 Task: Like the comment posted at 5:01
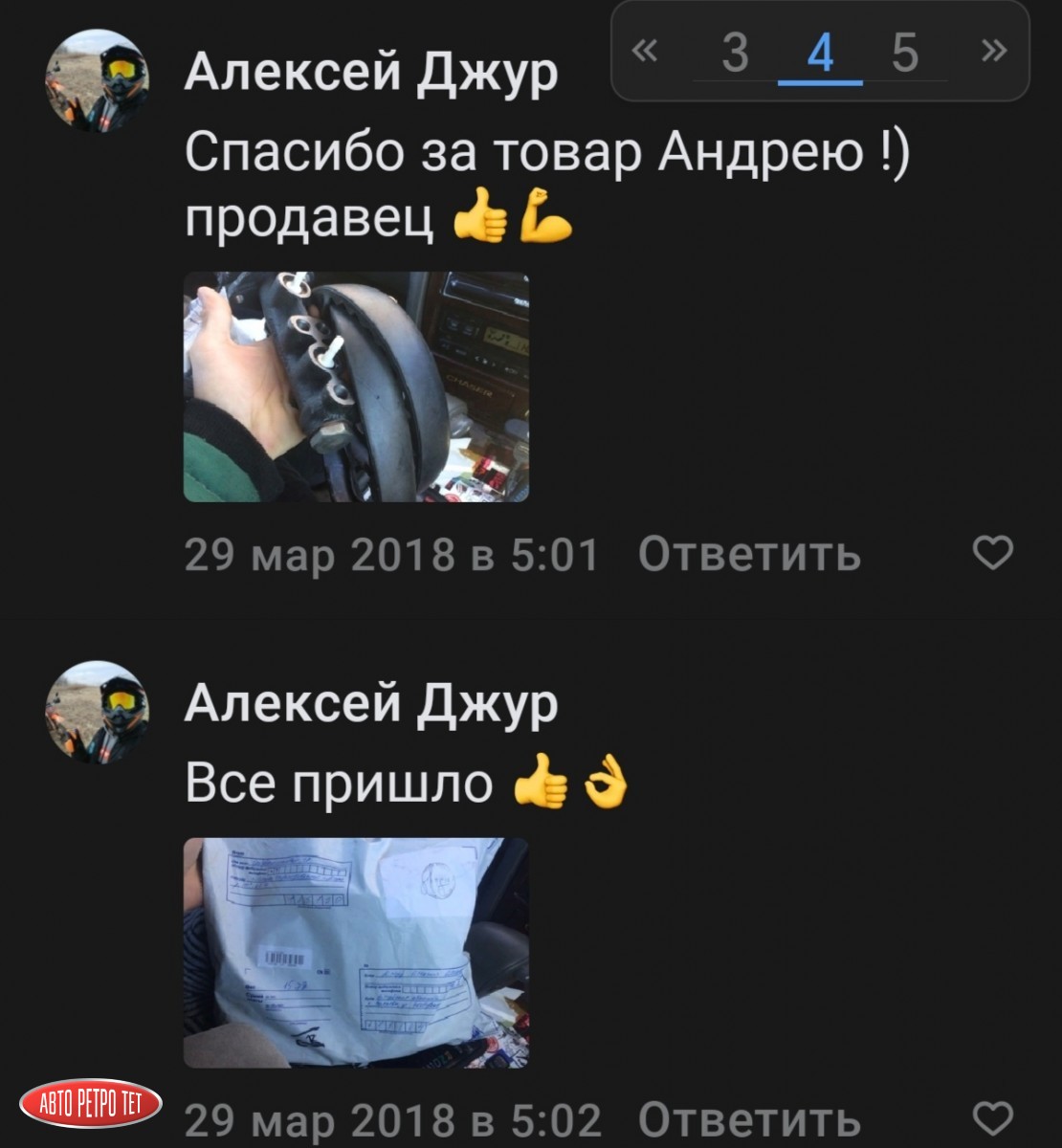click(992, 553)
